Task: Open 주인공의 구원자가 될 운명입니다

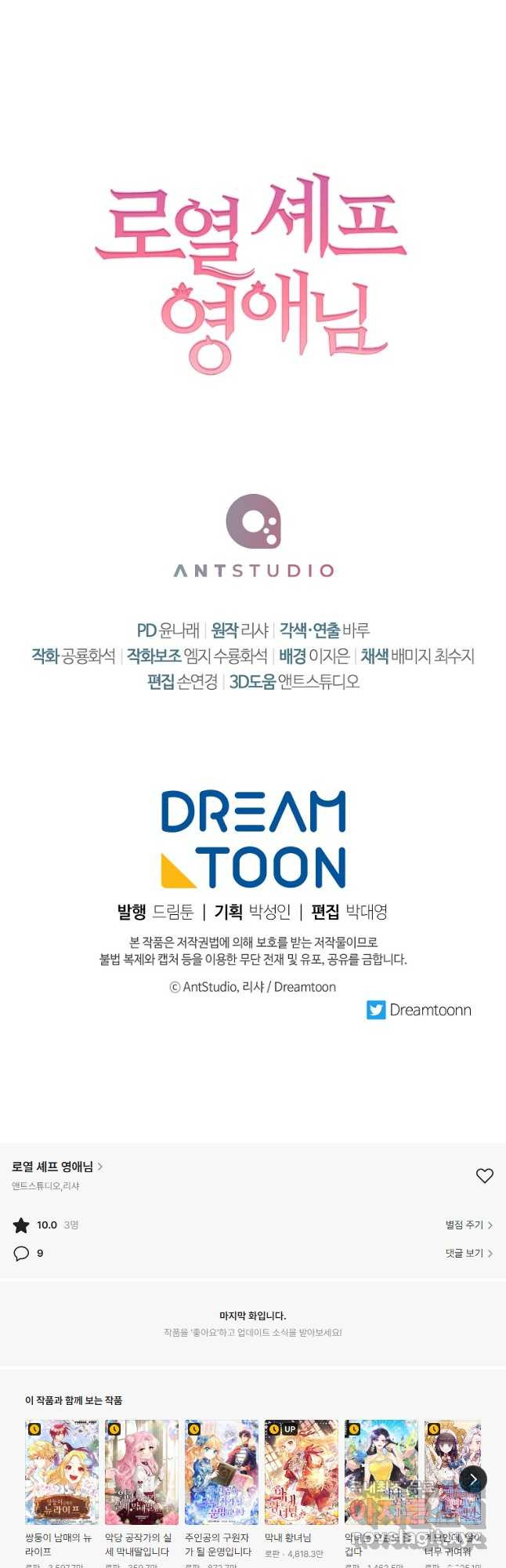Action: click(x=222, y=1472)
